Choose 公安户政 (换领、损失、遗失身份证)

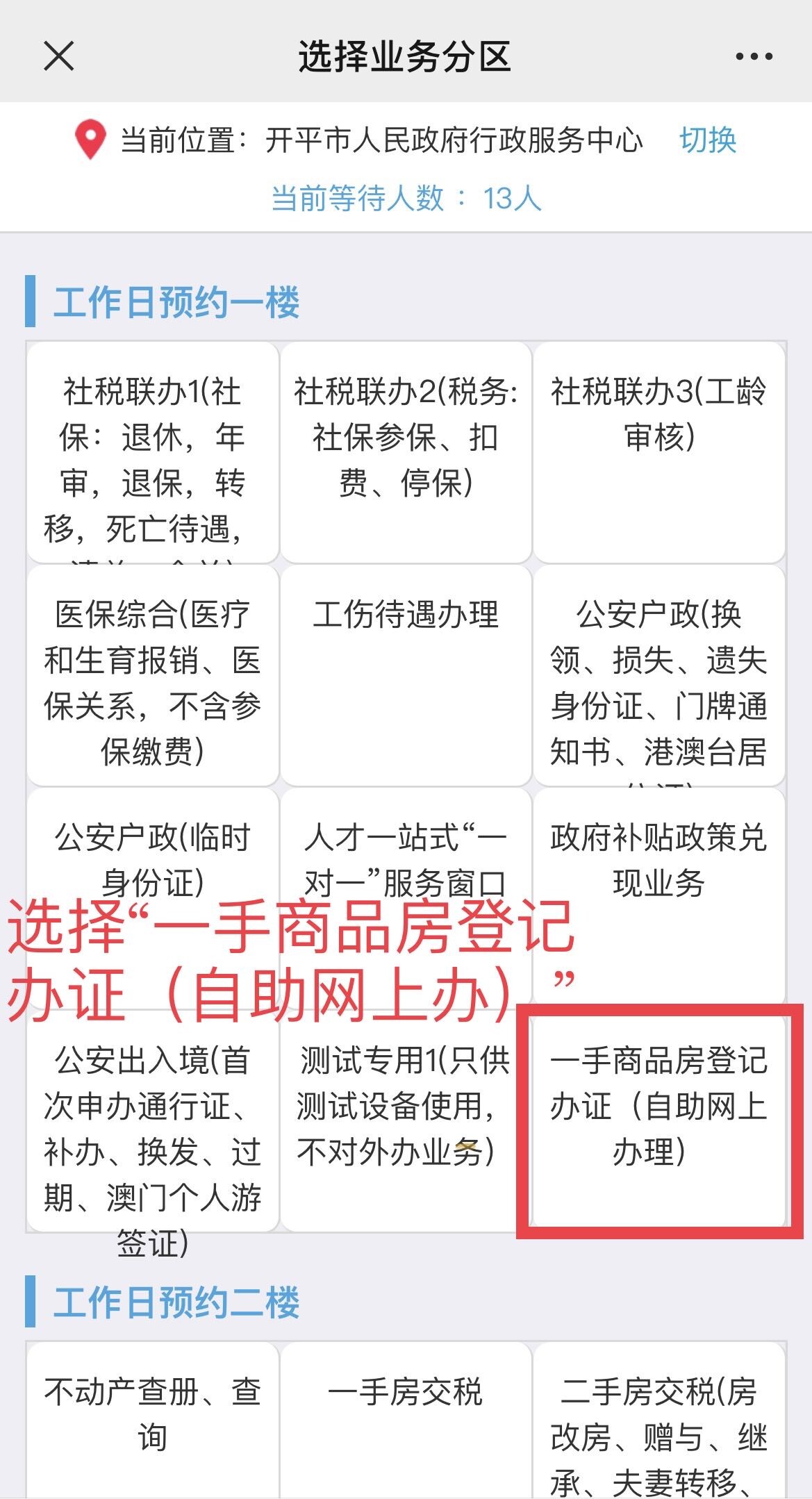(658, 675)
